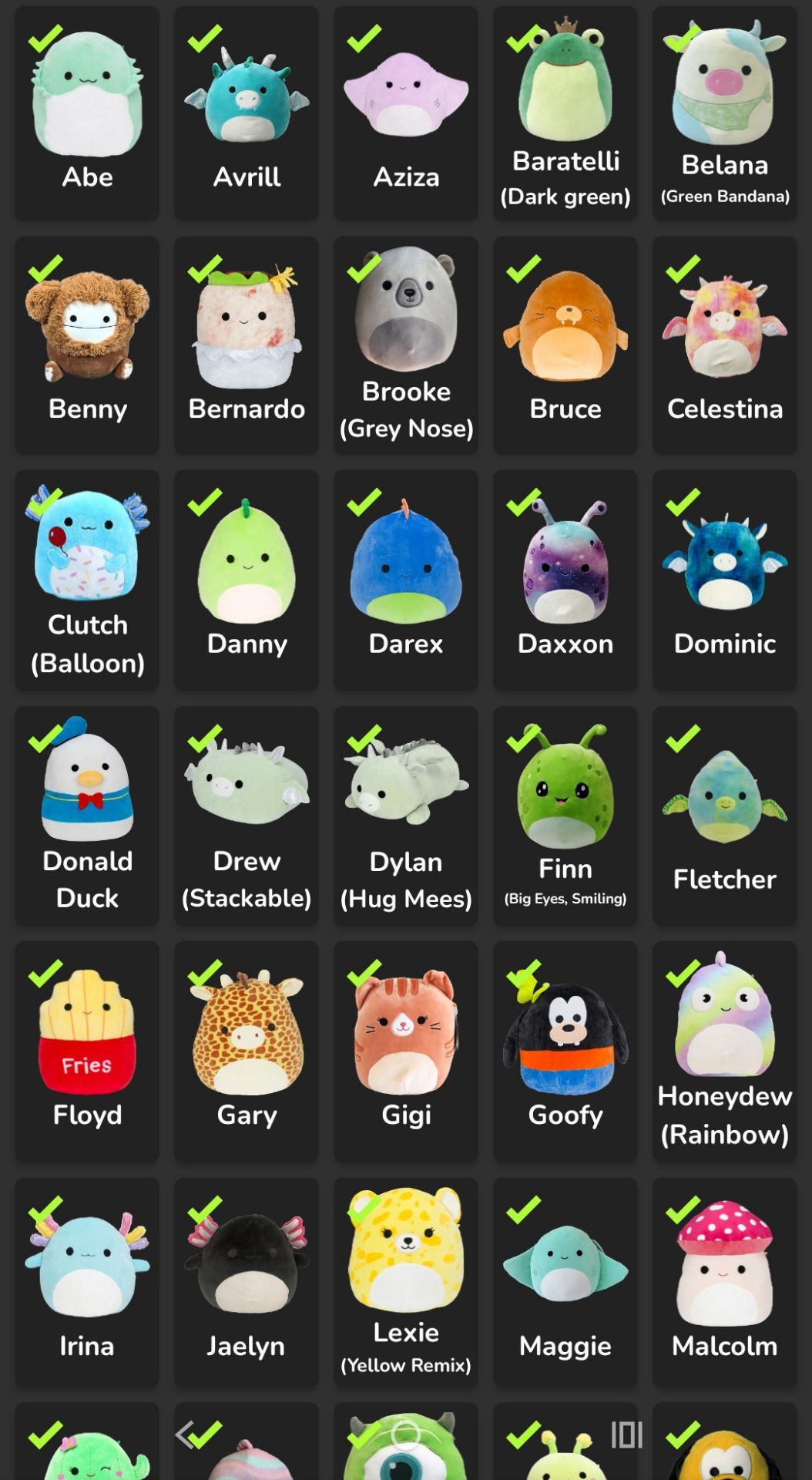Open the Malcolm mushroom card
812x1480 pixels.
725,1282
